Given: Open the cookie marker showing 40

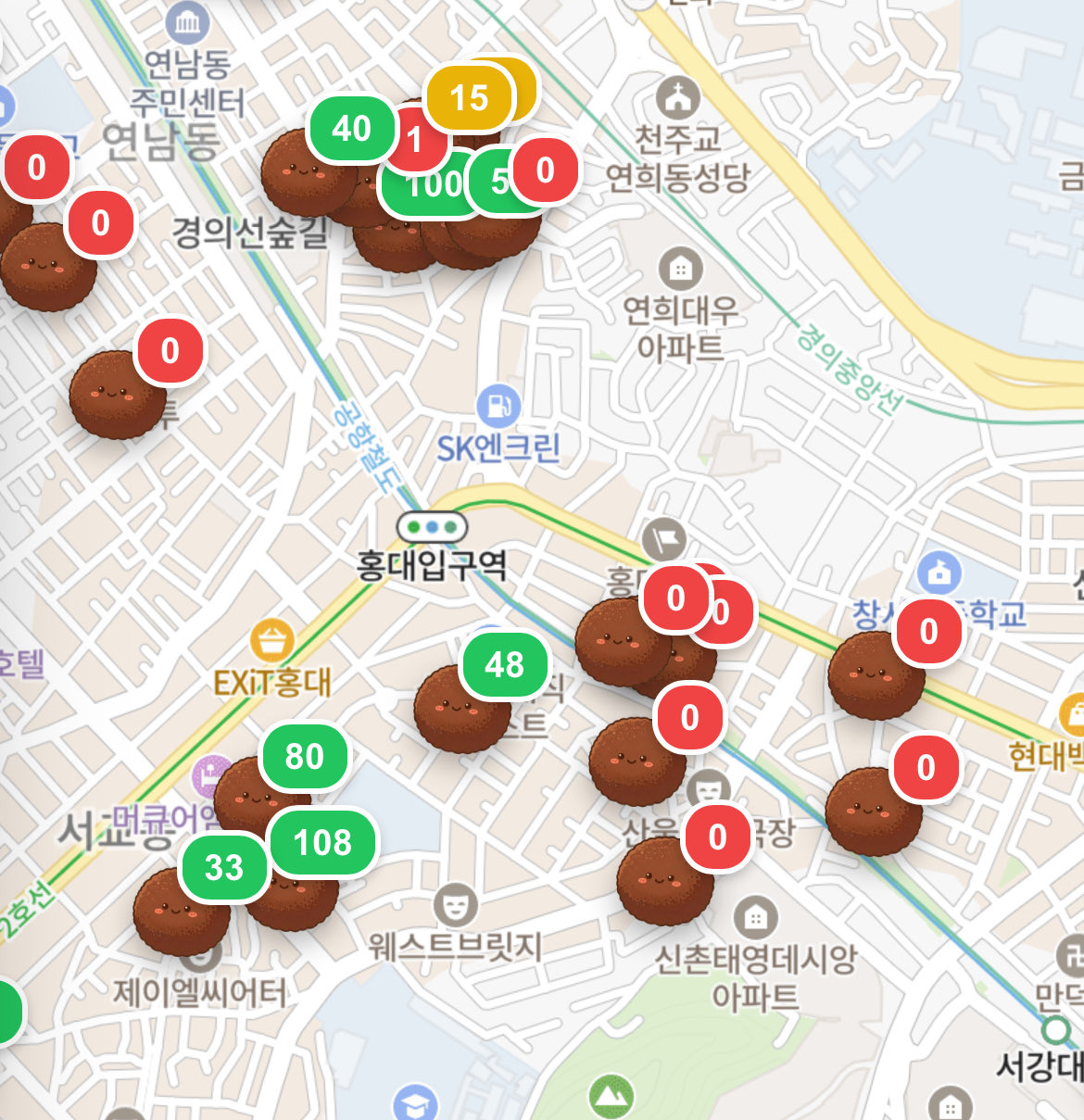Looking at the screenshot, I should (351, 129).
